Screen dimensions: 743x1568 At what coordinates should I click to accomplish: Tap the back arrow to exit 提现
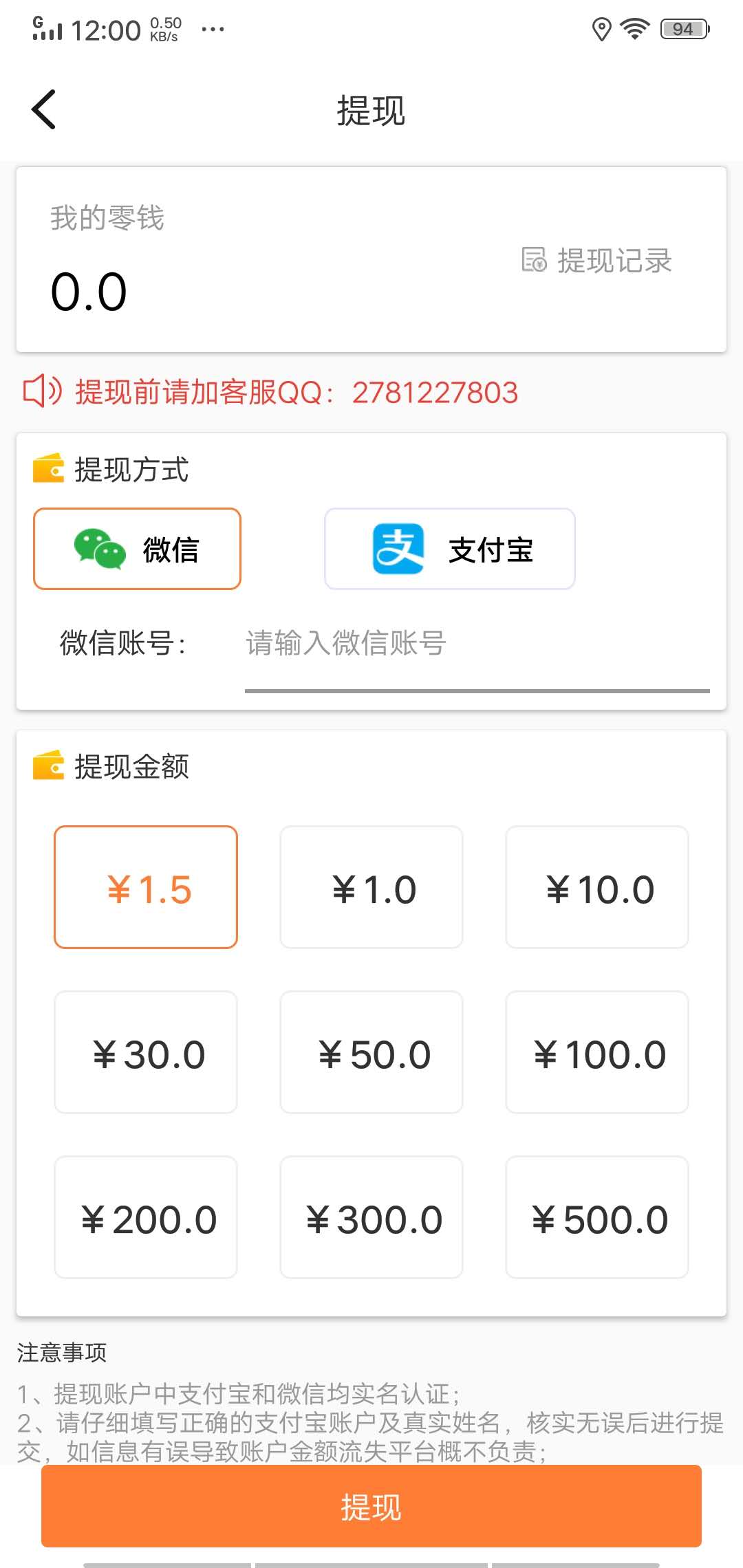click(43, 110)
